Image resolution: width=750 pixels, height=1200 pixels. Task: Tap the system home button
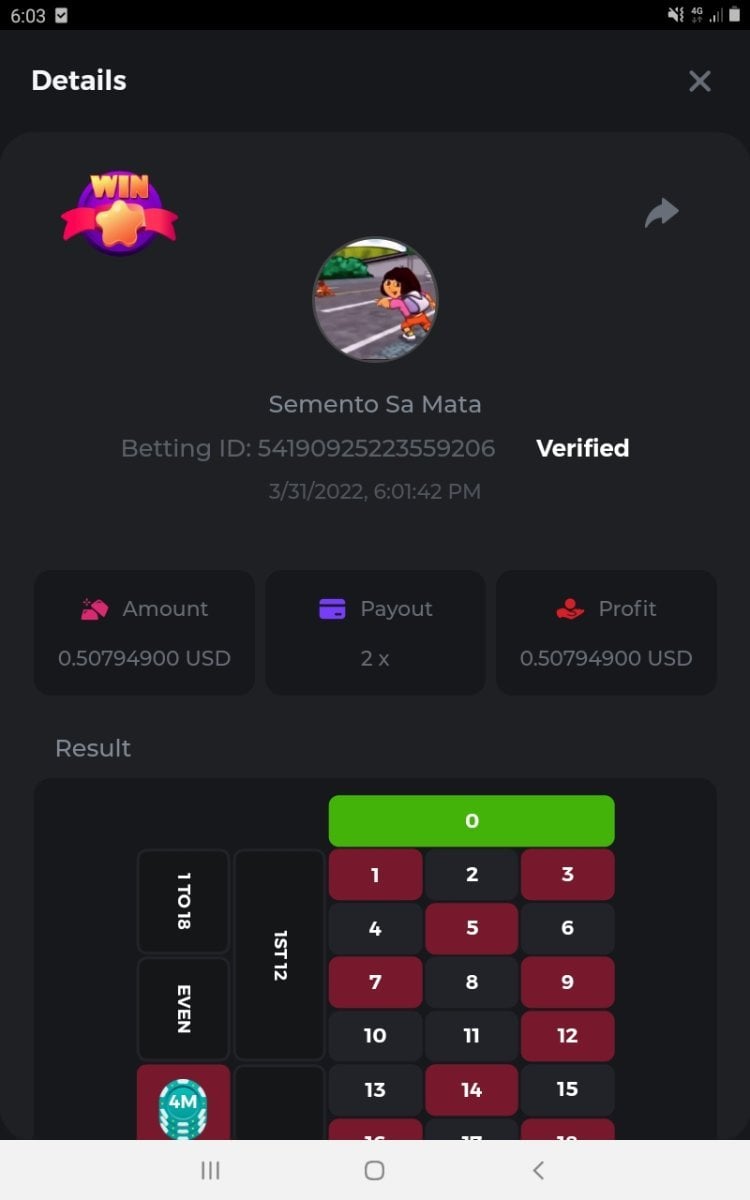coord(374,1169)
